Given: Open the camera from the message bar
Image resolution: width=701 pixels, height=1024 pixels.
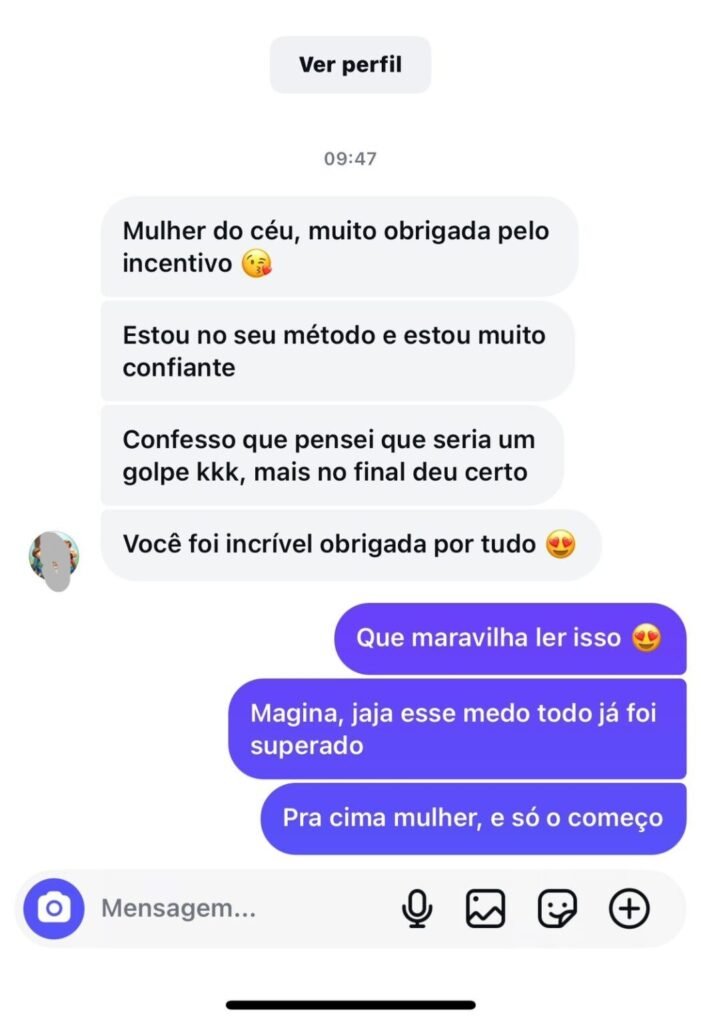Looking at the screenshot, I should pyautogui.click(x=54, y=908).
